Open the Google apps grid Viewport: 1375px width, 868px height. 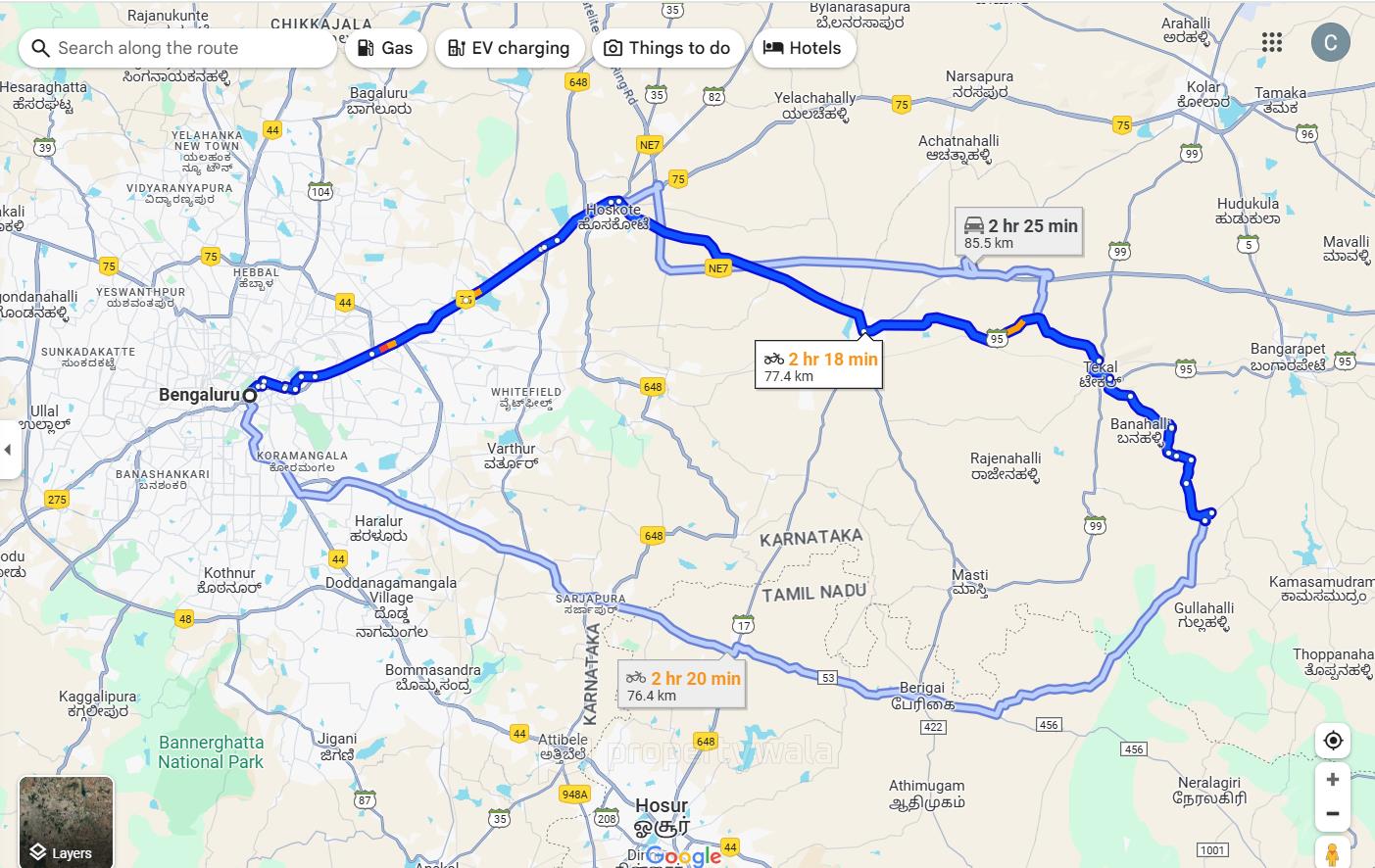click(x=1272, y=42)
